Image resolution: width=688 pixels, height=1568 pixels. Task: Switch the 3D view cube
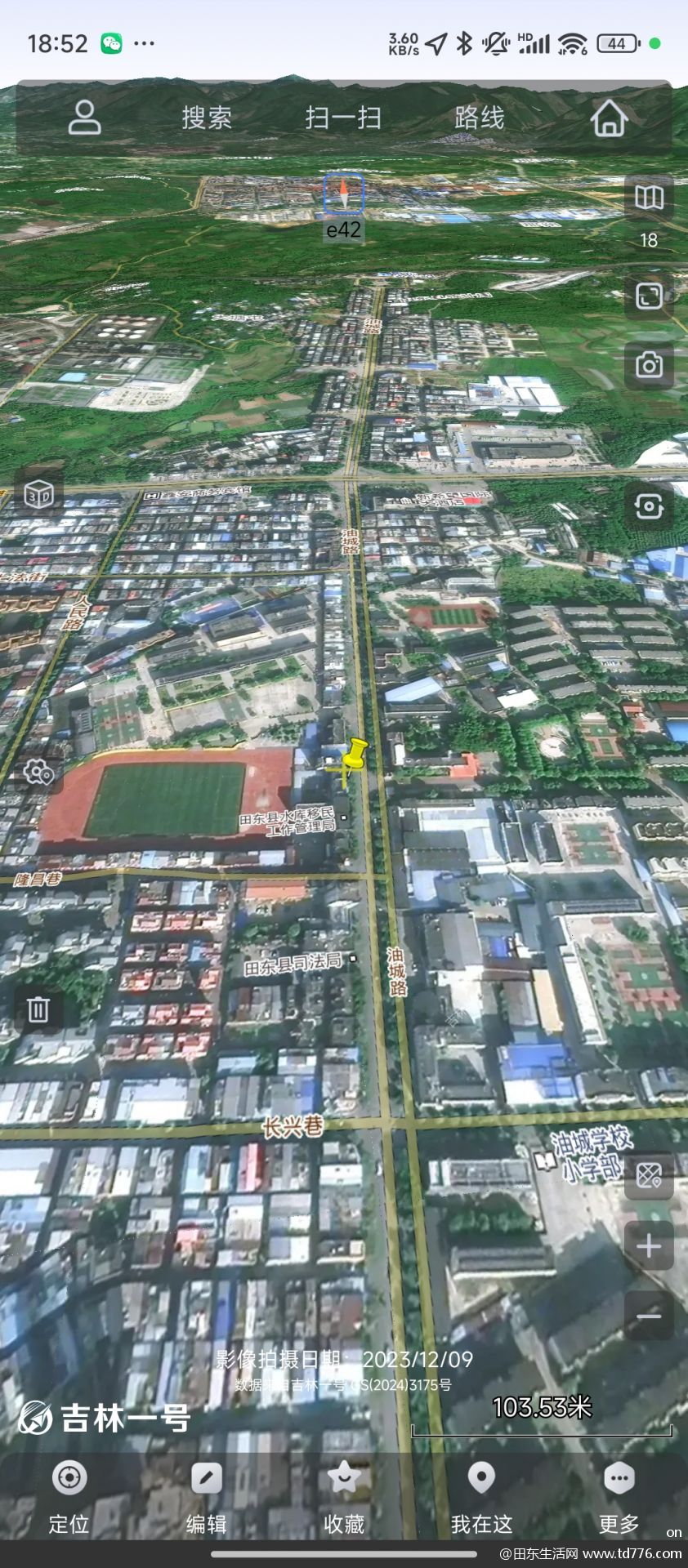click(38, 493)
